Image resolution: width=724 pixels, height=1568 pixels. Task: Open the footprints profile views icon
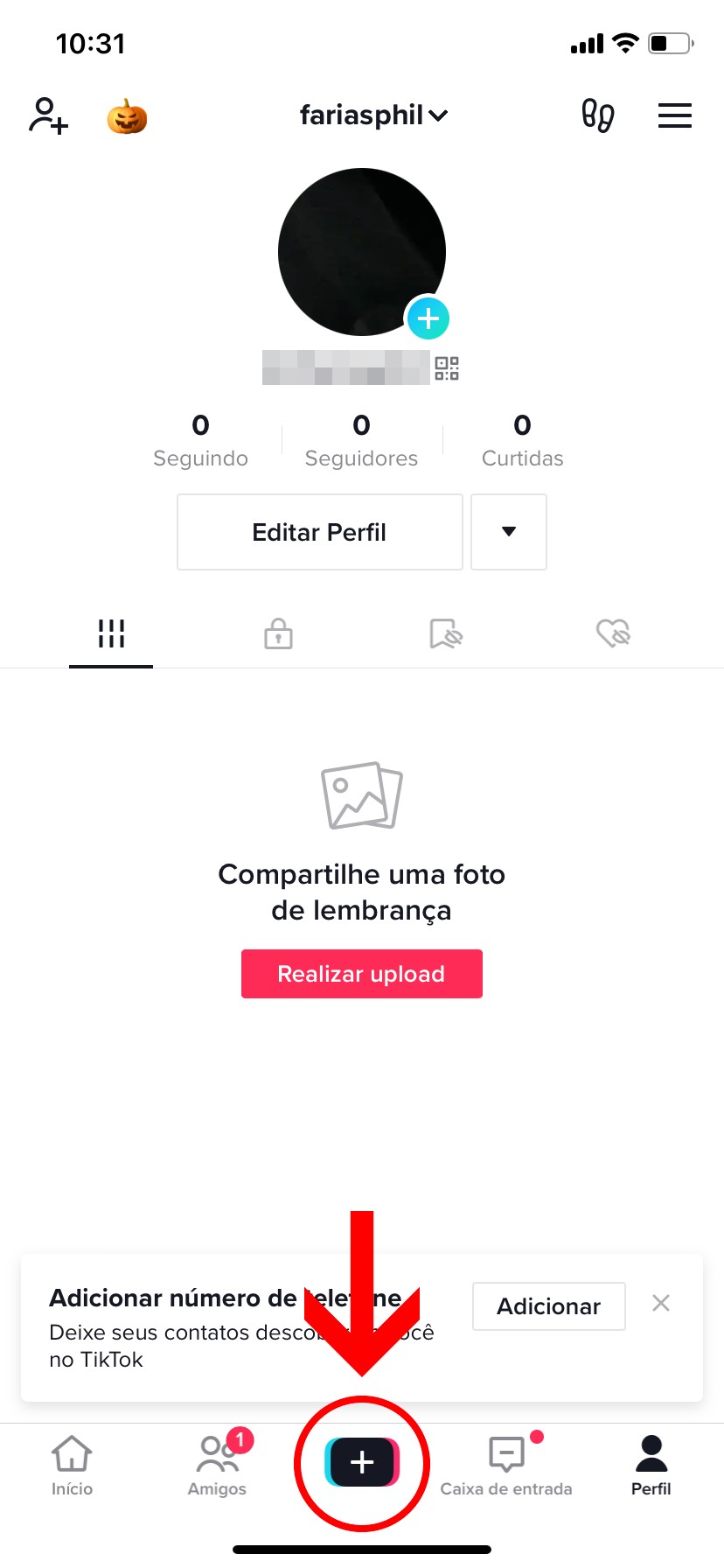[598, 115]
